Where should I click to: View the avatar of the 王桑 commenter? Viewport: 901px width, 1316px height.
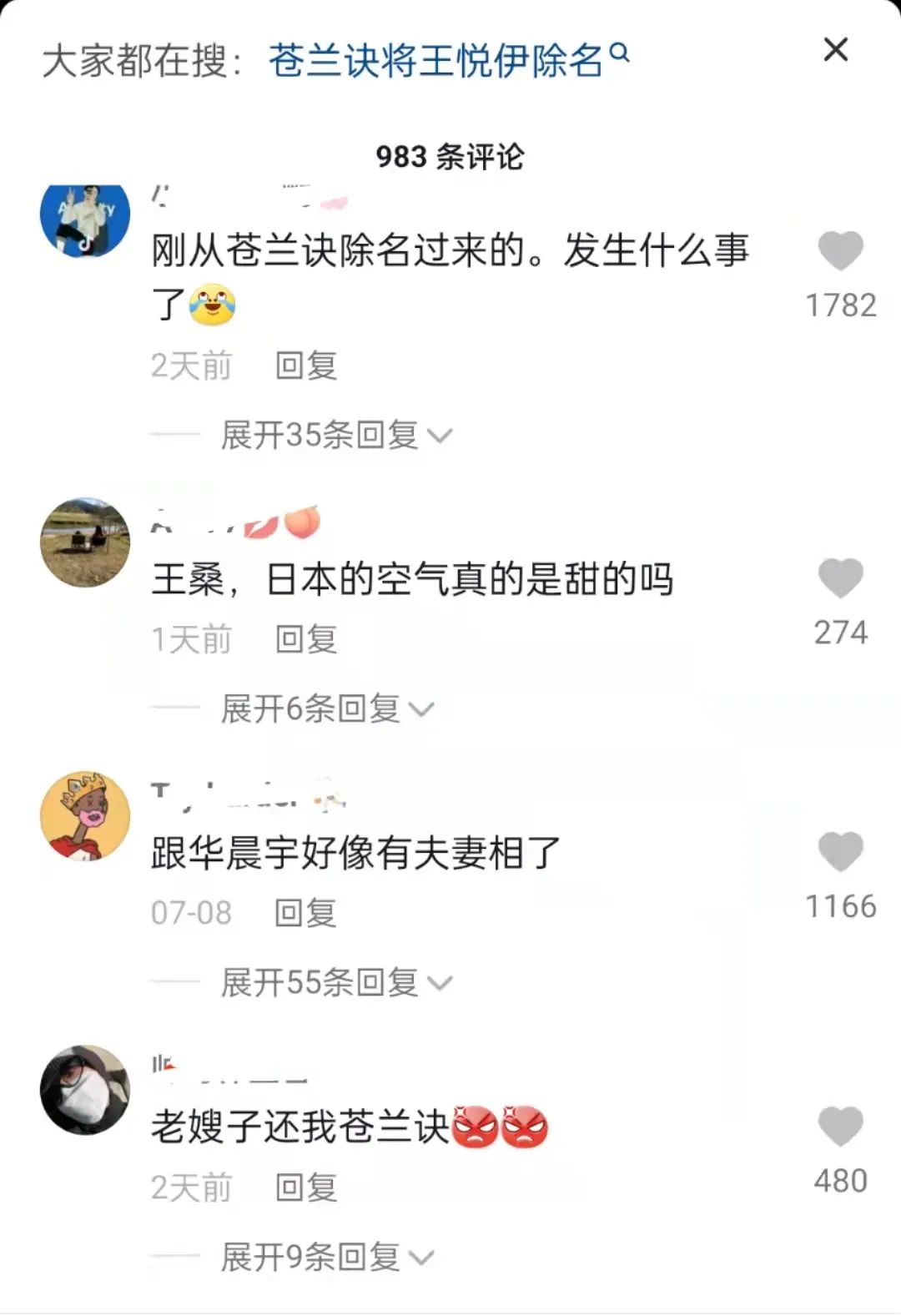[83, 542]
